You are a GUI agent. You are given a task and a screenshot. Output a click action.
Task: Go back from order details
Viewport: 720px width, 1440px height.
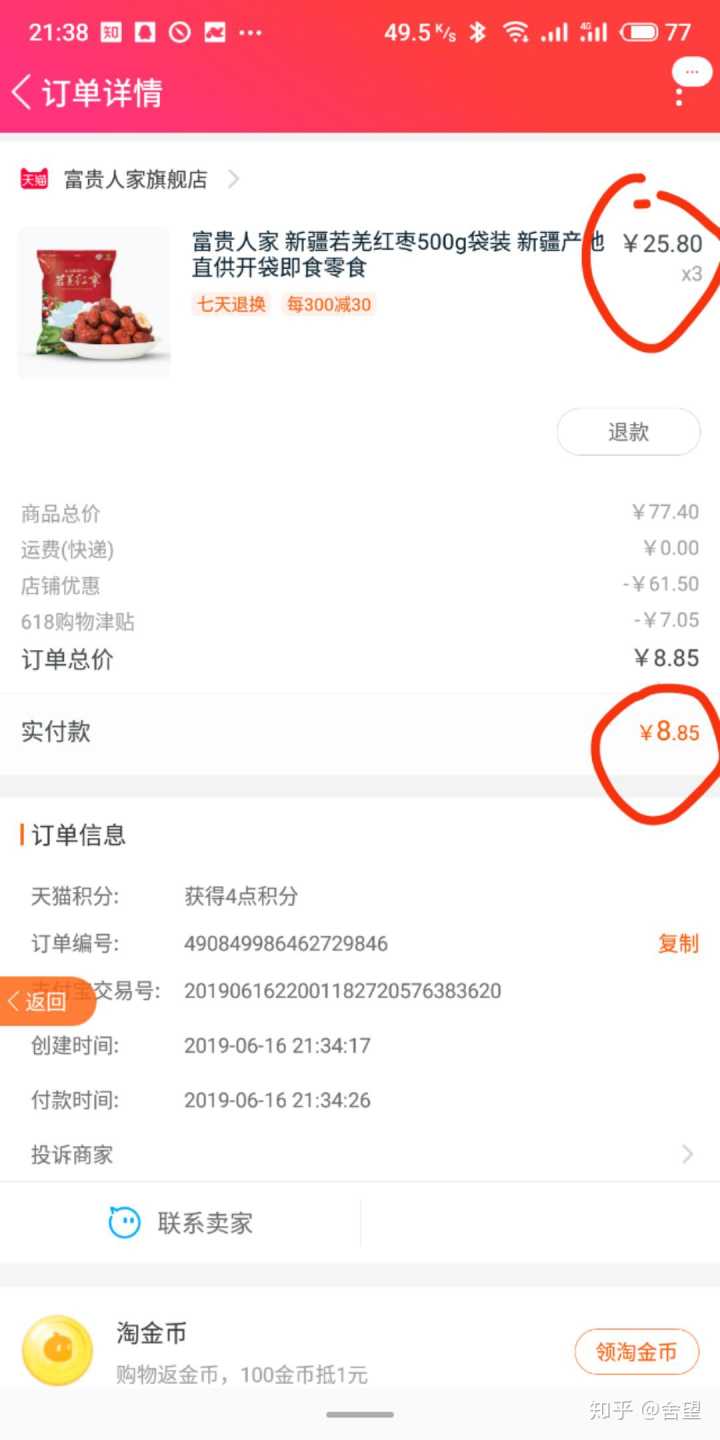(x=22, y=92)
